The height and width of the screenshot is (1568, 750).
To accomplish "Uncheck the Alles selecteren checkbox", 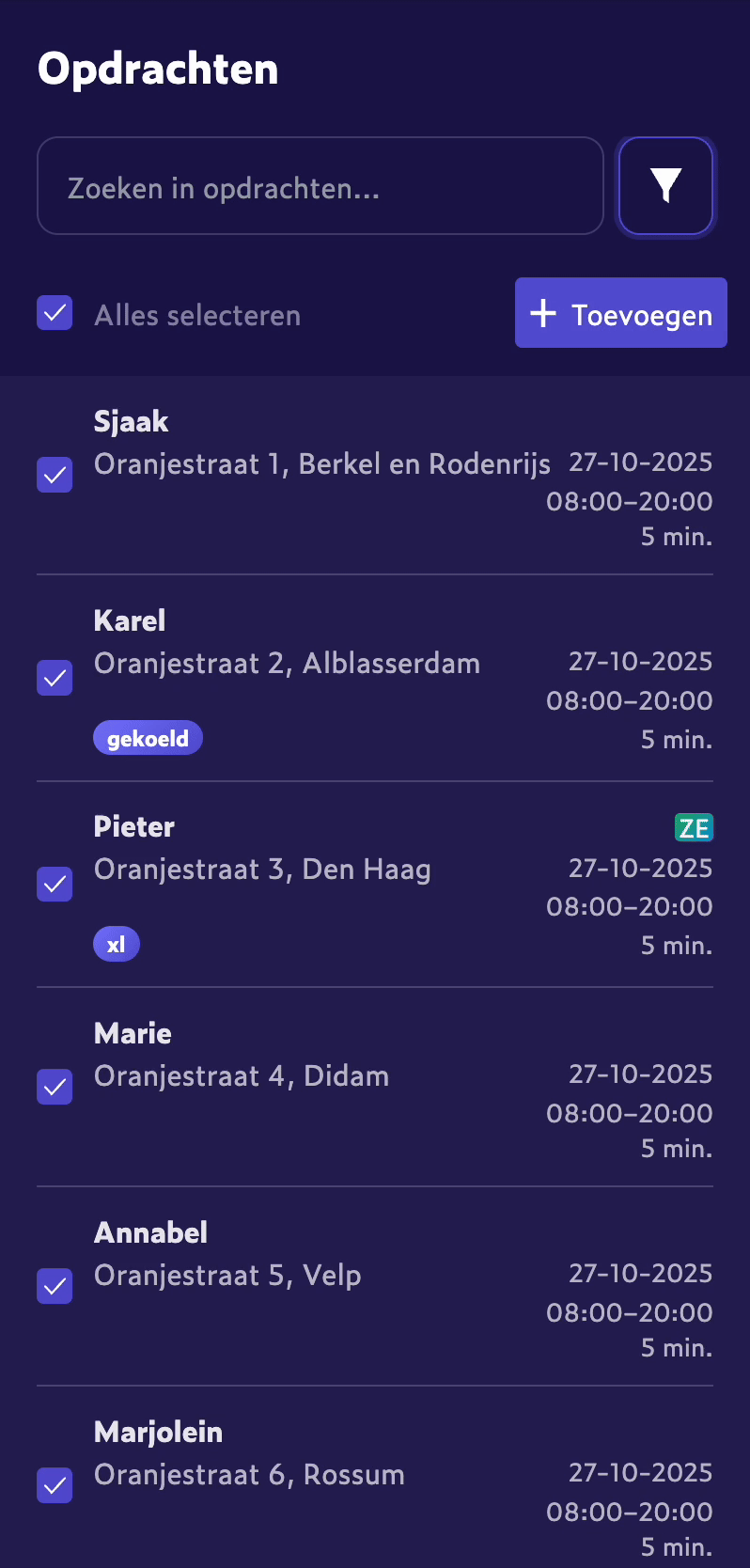I will click(55, 313).
